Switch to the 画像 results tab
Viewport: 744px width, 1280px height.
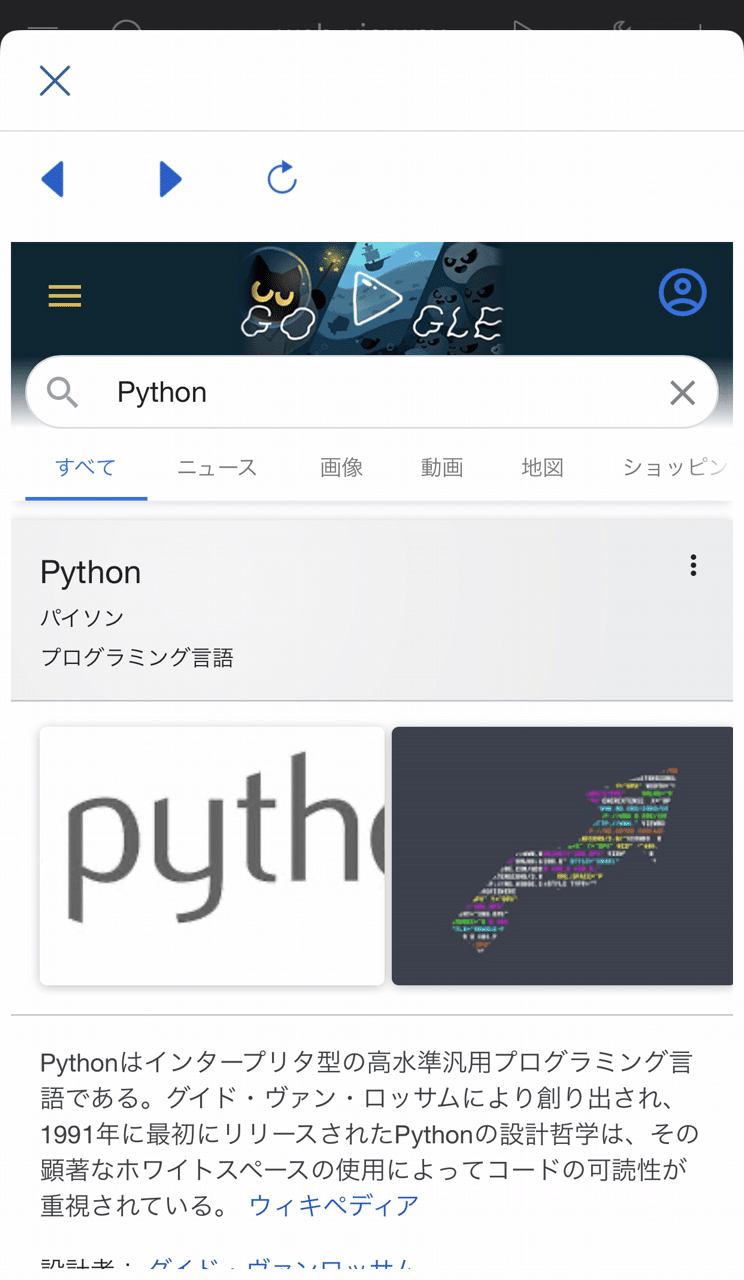[x=342, y=467]
